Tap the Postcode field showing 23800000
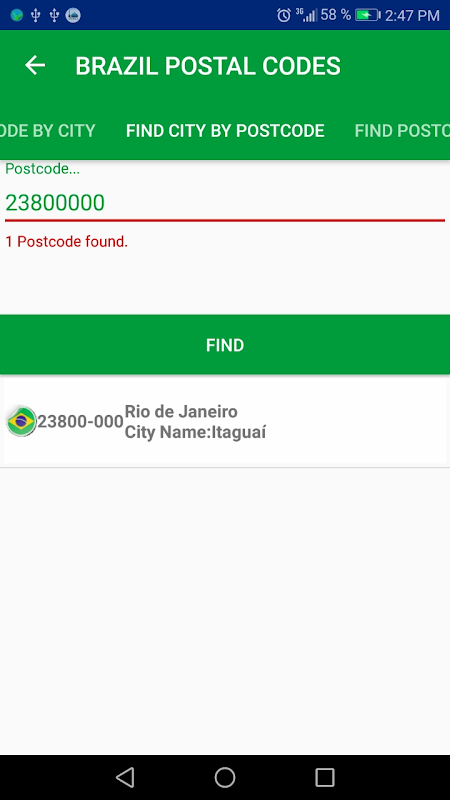 point(225,203)
